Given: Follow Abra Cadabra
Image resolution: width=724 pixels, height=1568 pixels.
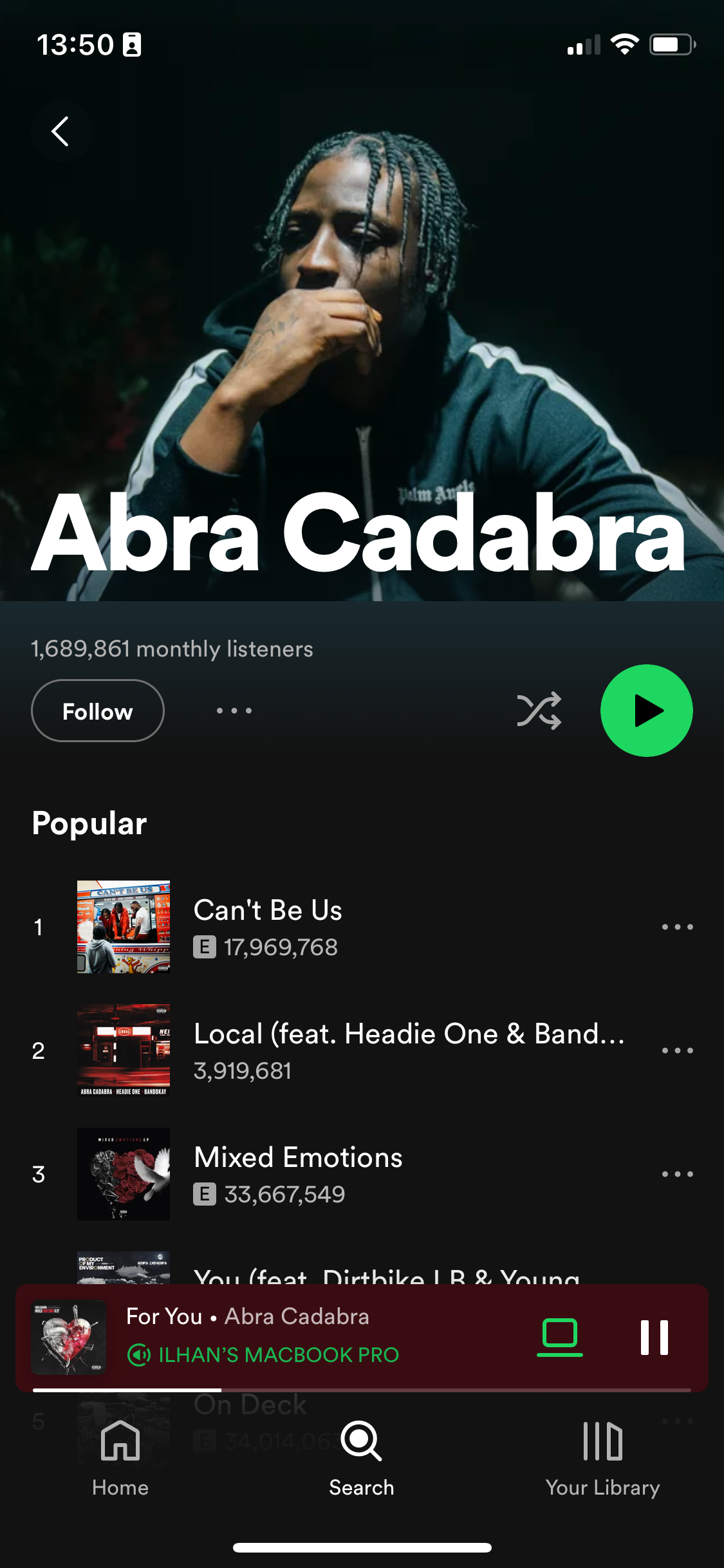Looking at the screenshot, I should pyautogui.click(x=98, y=711).
